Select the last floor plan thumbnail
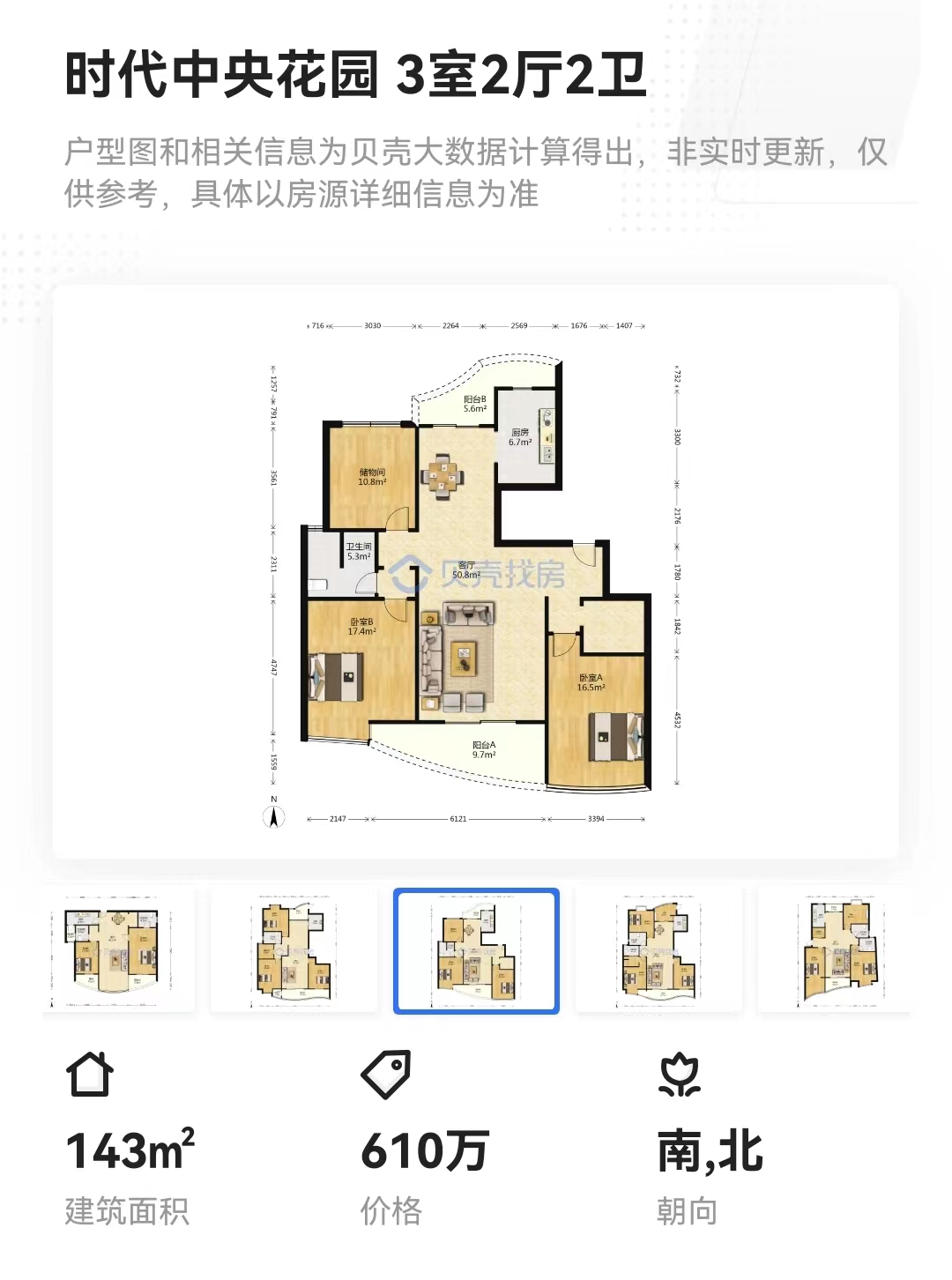This screenshot has width=952, height=1280. pyautogui.click(x=837, y=950)
